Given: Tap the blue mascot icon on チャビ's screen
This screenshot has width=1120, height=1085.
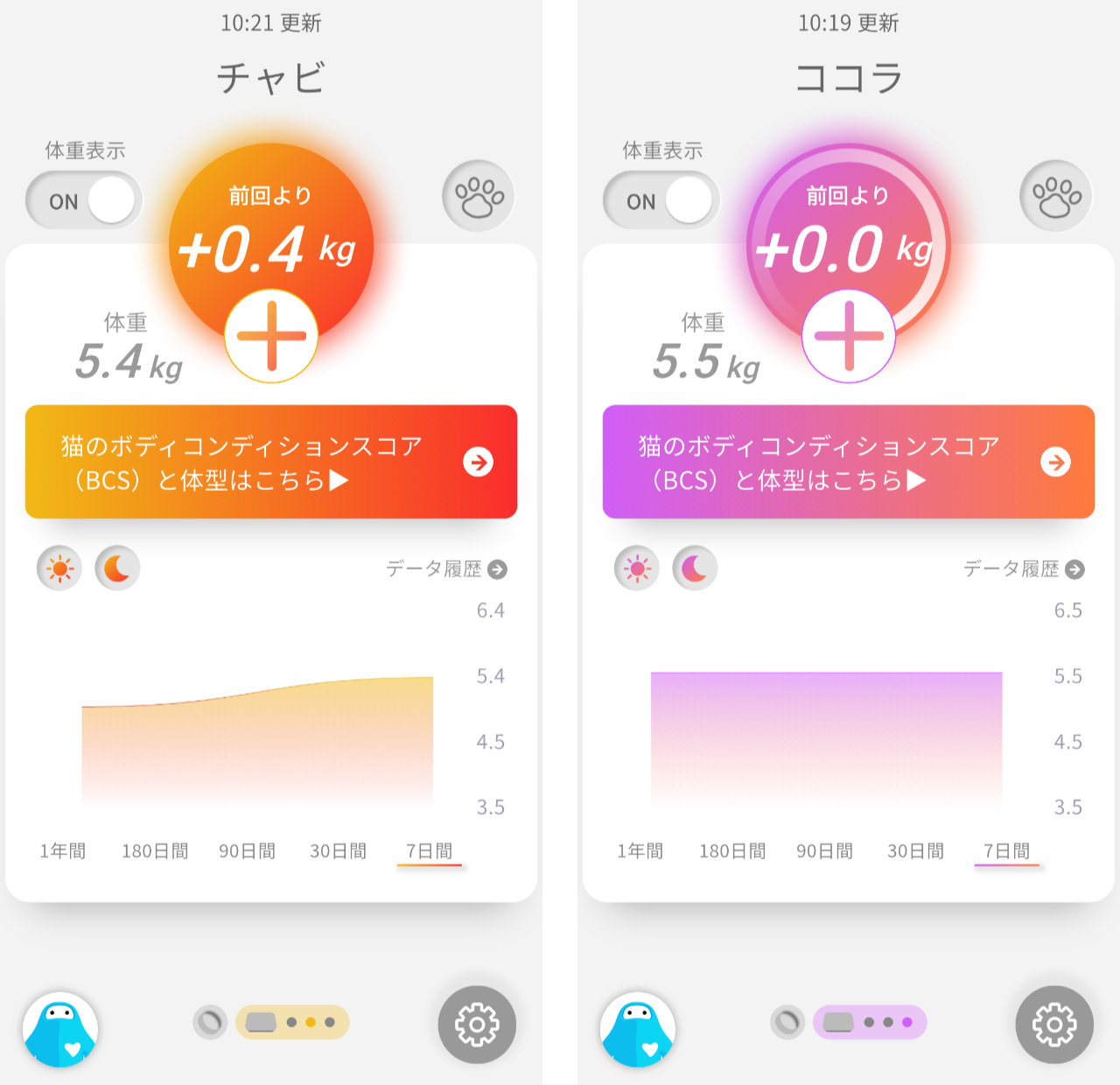Looking at the screenshot, I should pos(60,1029).
